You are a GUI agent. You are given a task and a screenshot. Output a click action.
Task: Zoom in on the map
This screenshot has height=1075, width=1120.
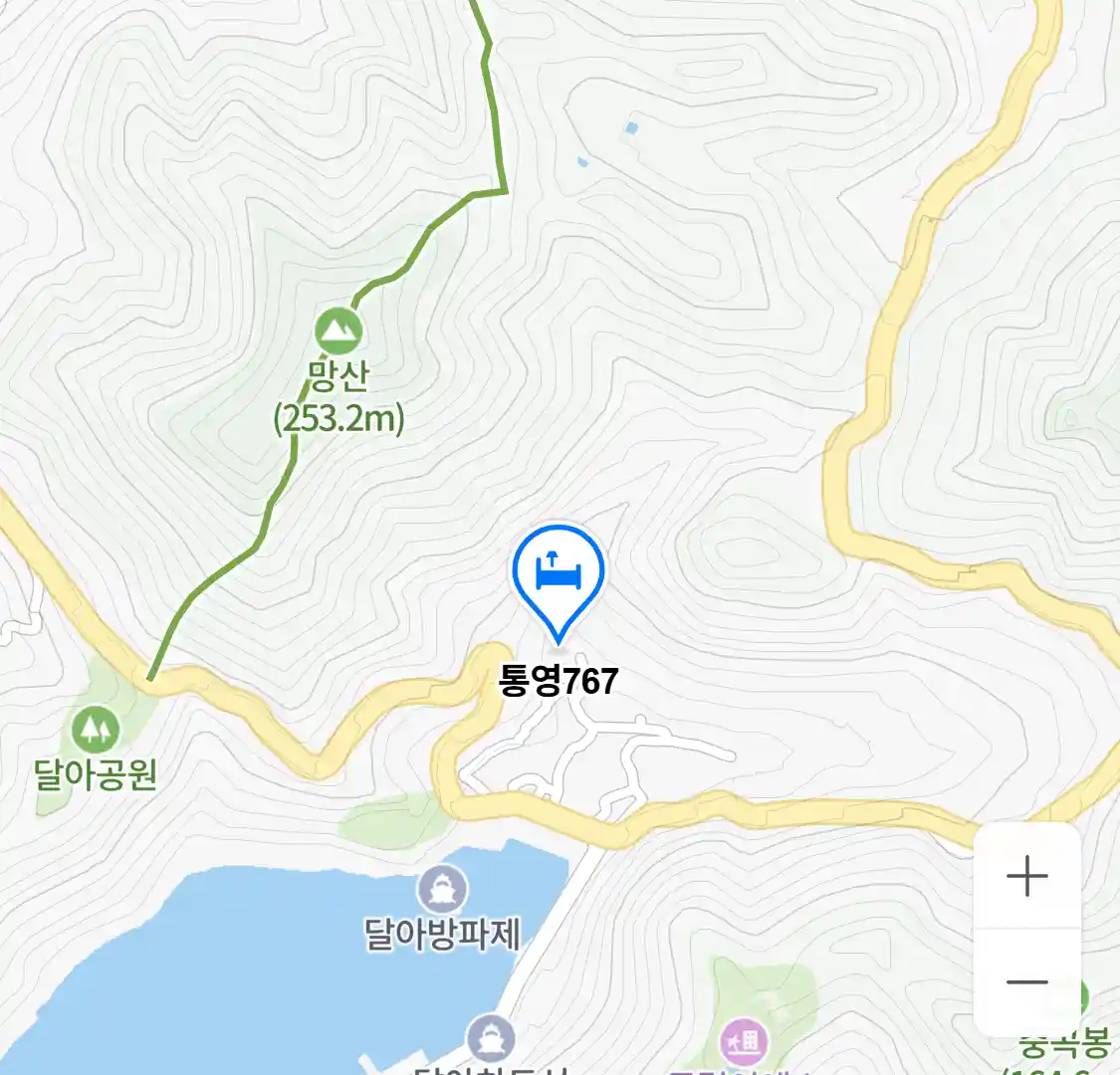(1026, 877)
